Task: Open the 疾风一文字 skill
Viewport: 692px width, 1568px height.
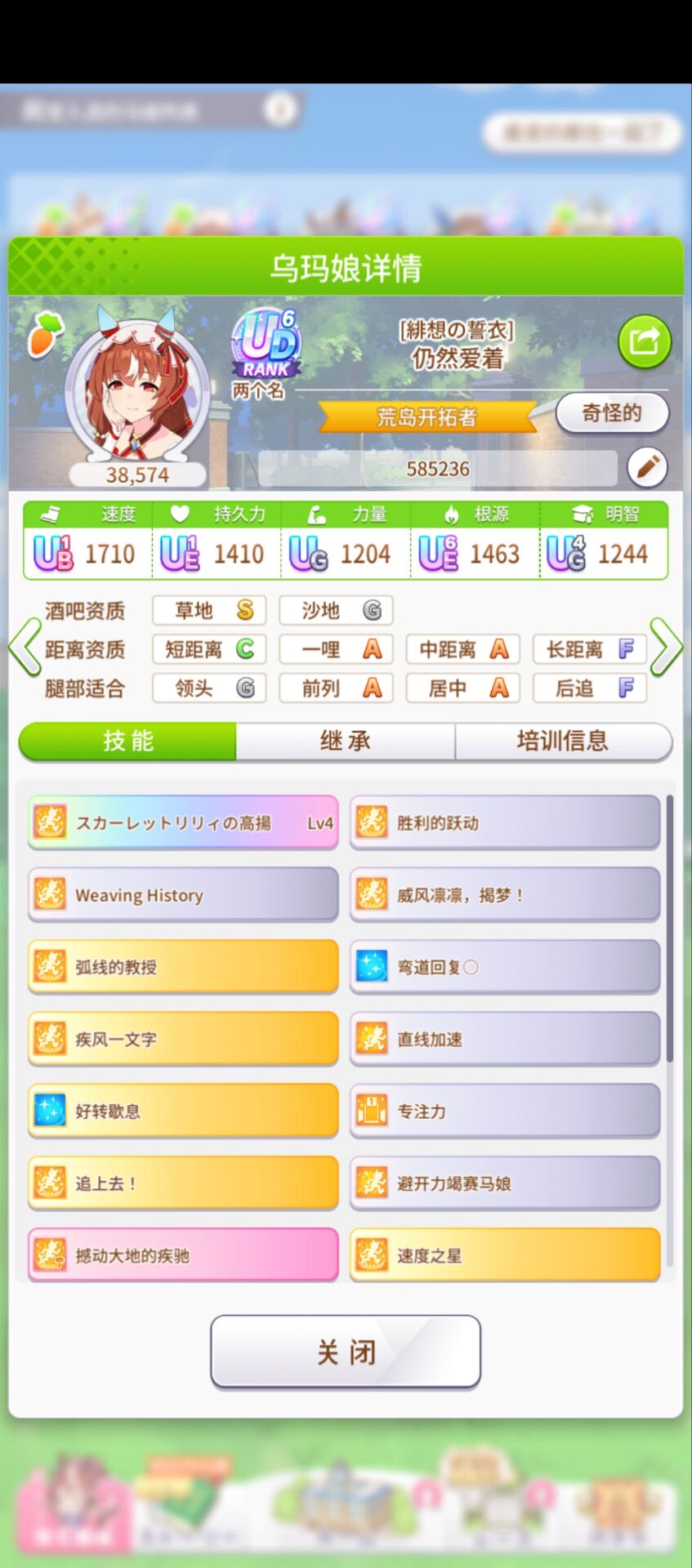Action: 183,1039
